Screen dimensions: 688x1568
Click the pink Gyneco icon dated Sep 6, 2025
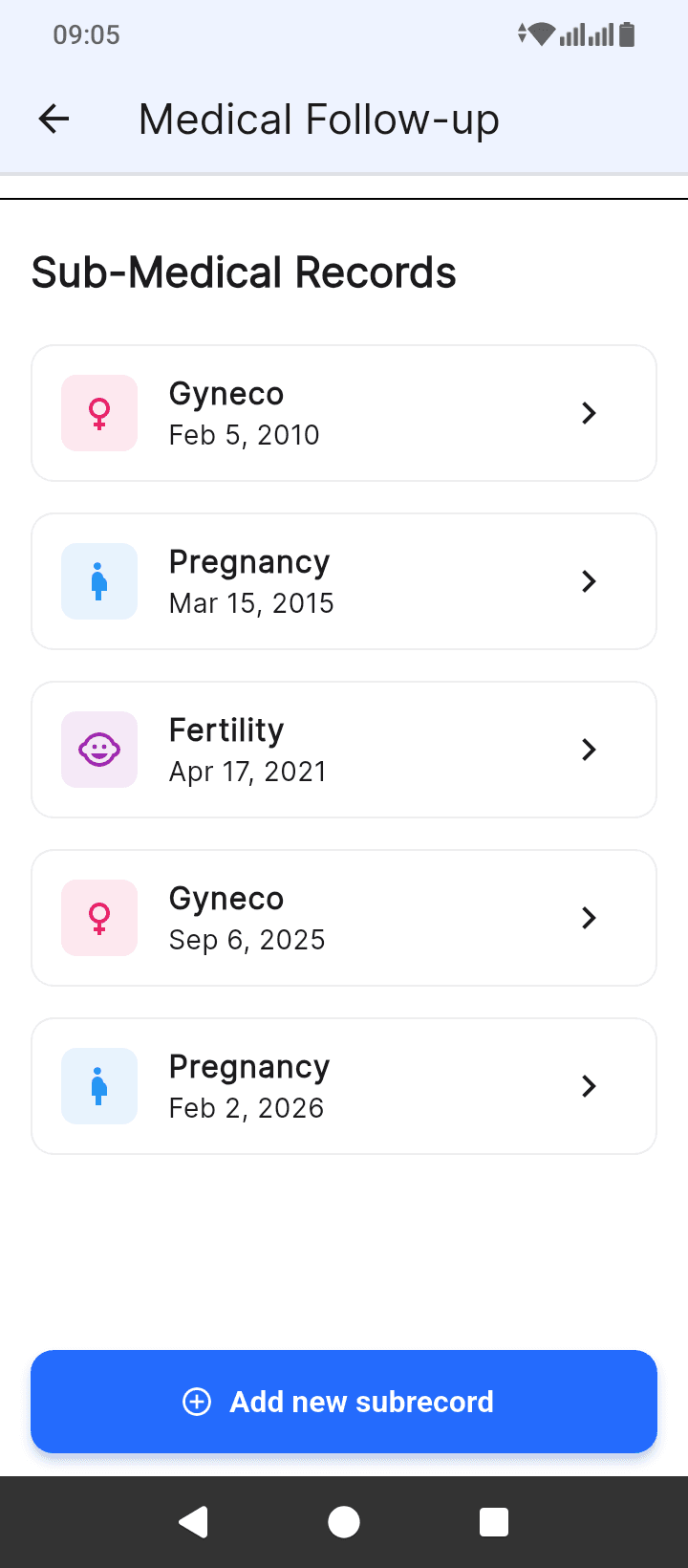tap(98, 917)
